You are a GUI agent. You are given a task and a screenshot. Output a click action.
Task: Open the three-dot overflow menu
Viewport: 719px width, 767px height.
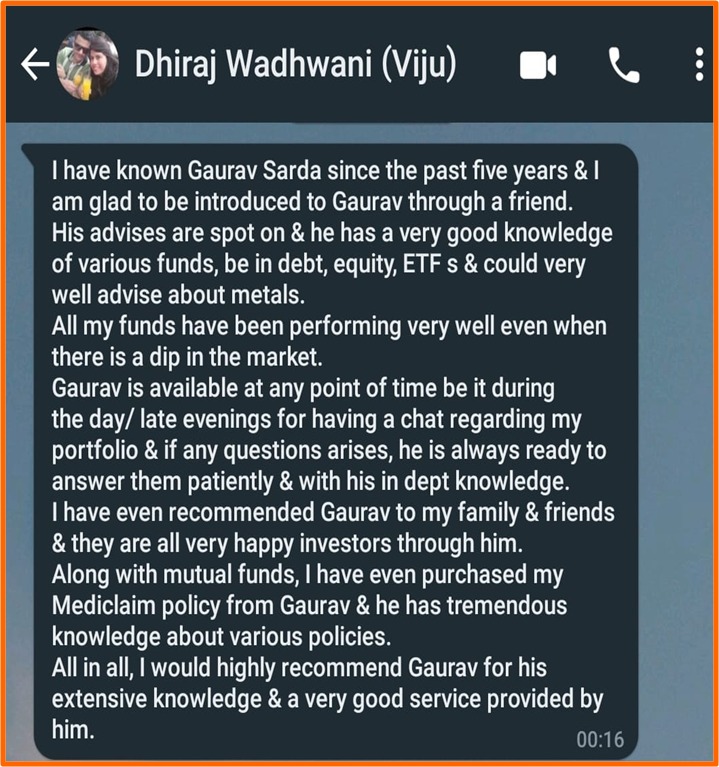(x=698, y=66)
